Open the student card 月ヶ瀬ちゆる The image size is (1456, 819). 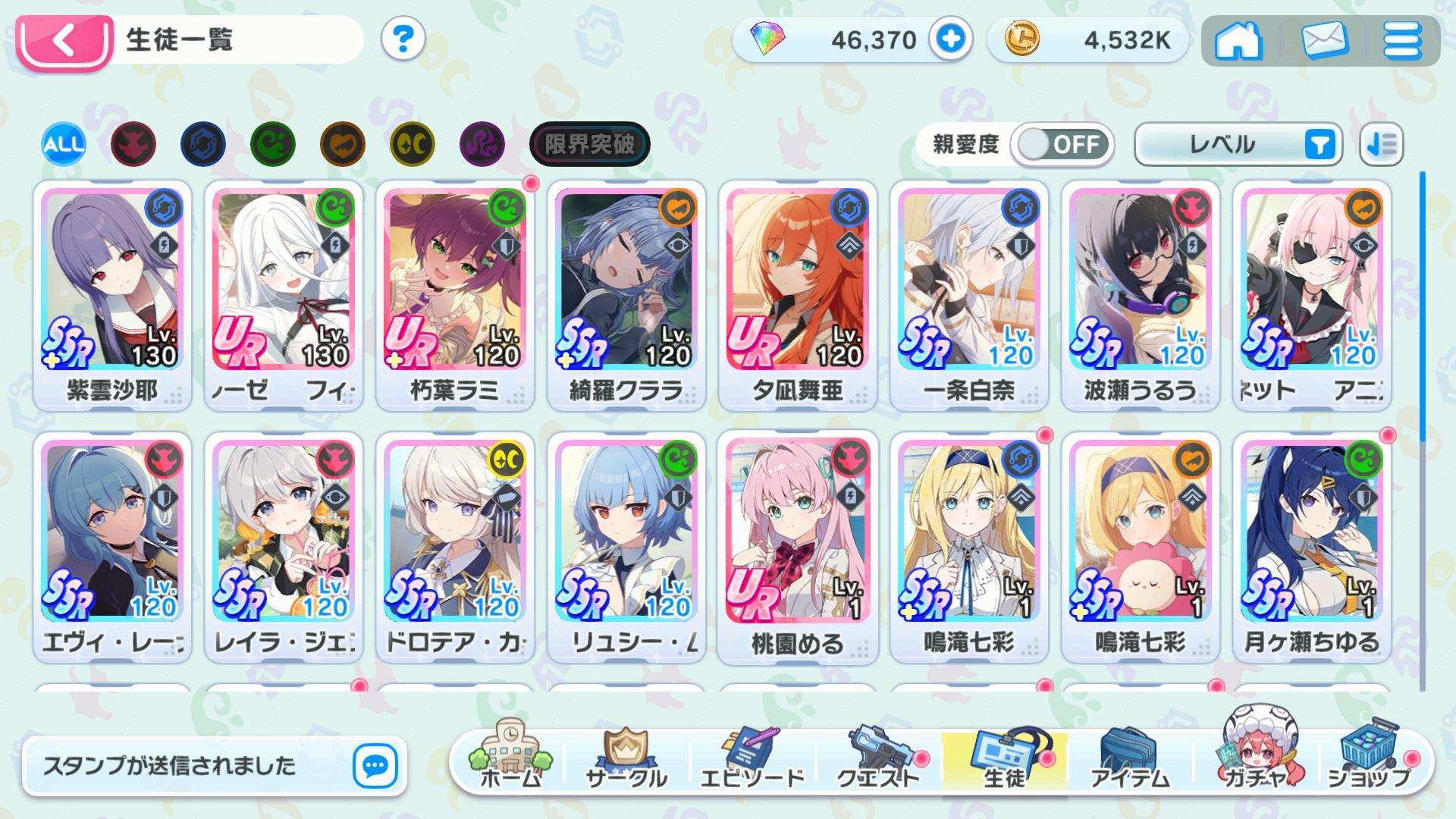coord(1312,548)
